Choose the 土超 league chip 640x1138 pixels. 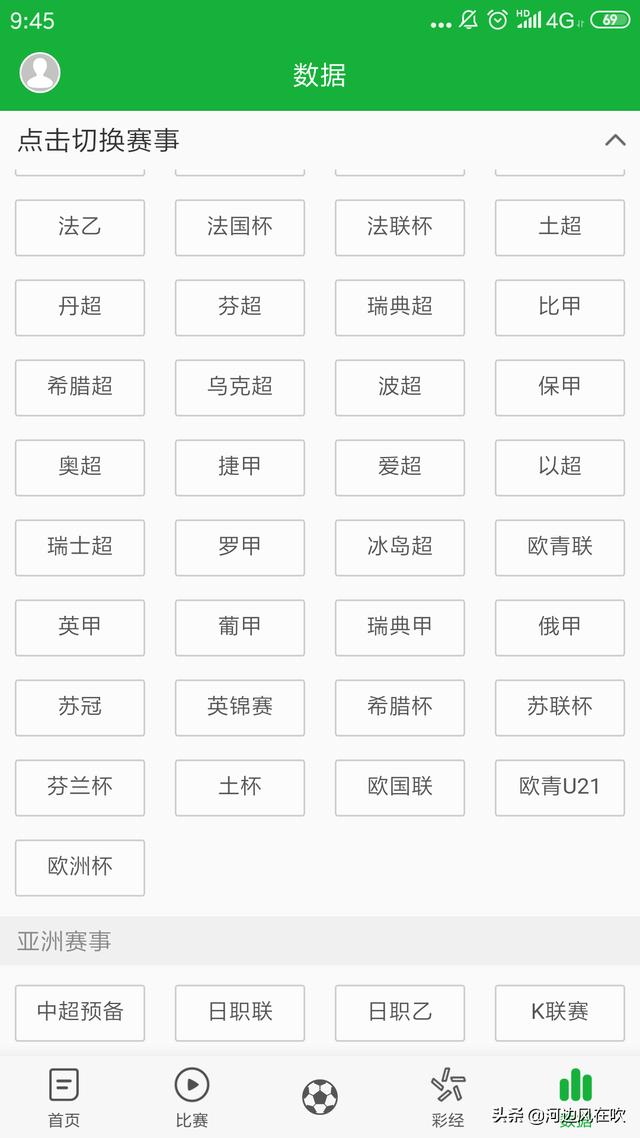pyautogui.click(x=560, y=227)
